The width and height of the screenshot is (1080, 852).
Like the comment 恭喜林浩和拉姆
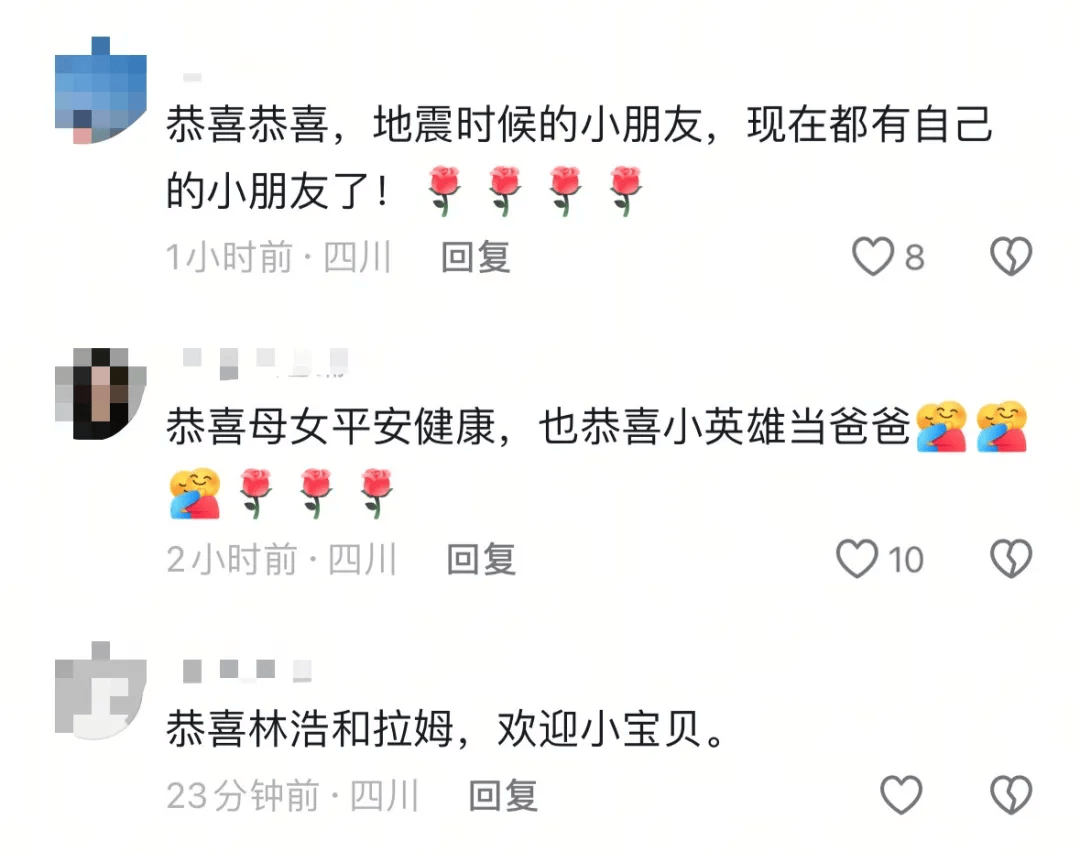point(900,796)
